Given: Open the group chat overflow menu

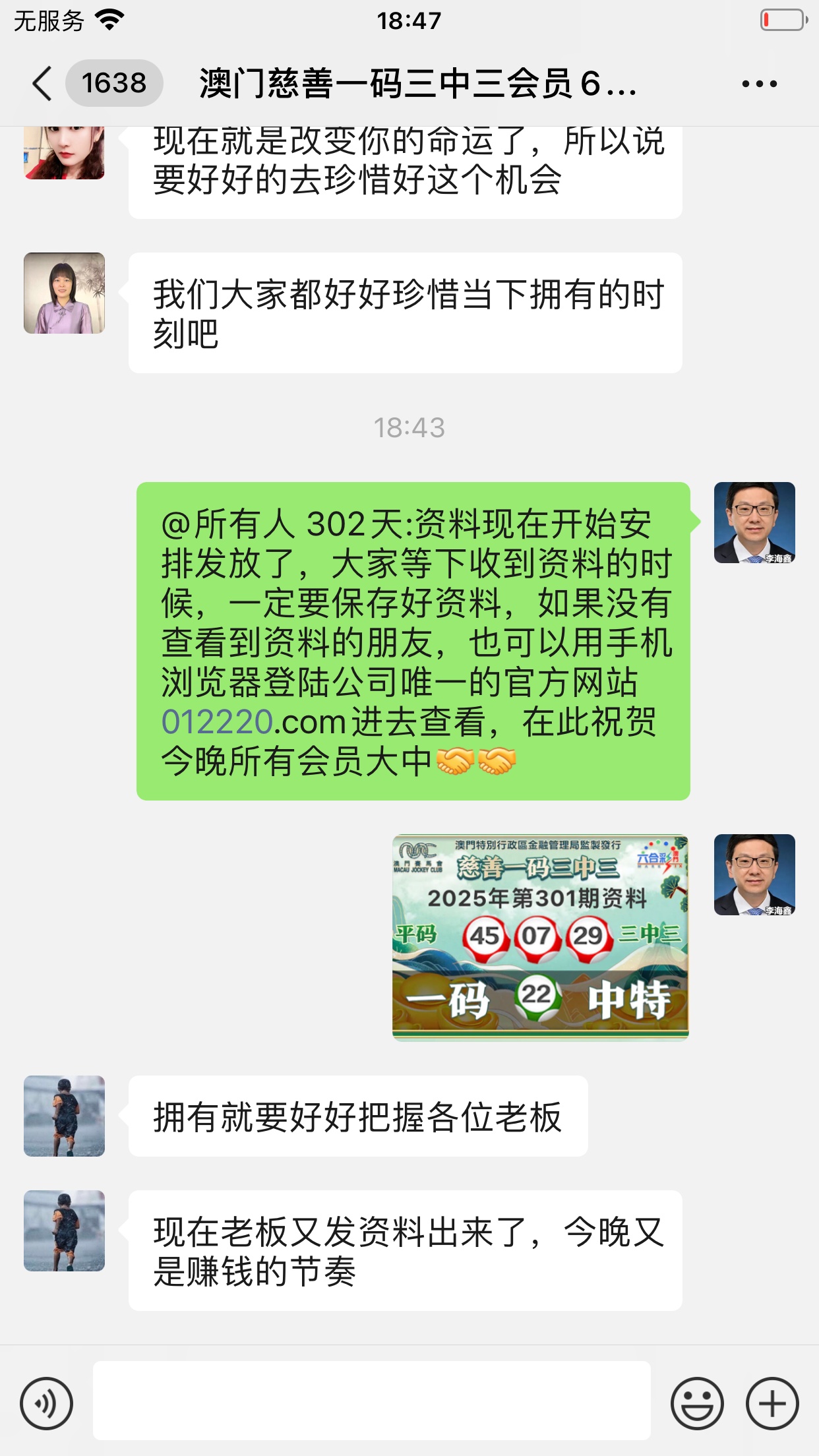Looking at the screenshot, I should pos(759,84).
